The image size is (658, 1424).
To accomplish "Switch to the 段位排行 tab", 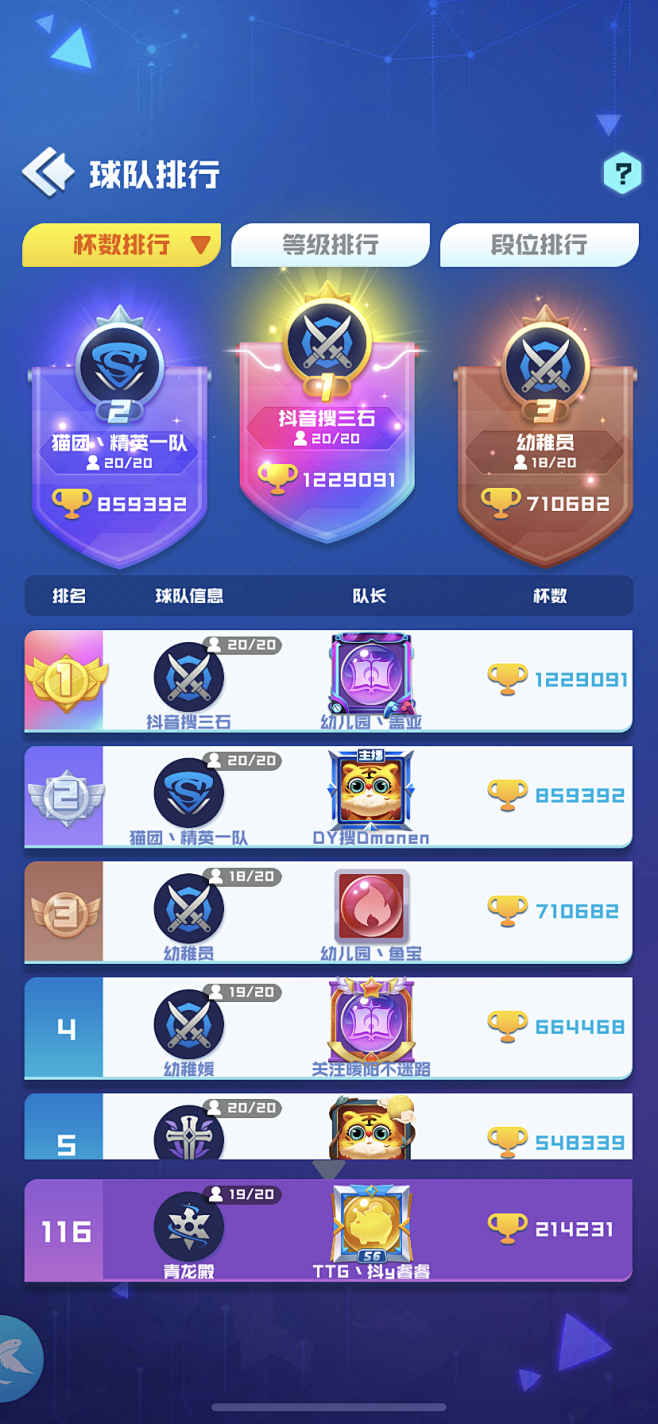I will coord(538,245).
